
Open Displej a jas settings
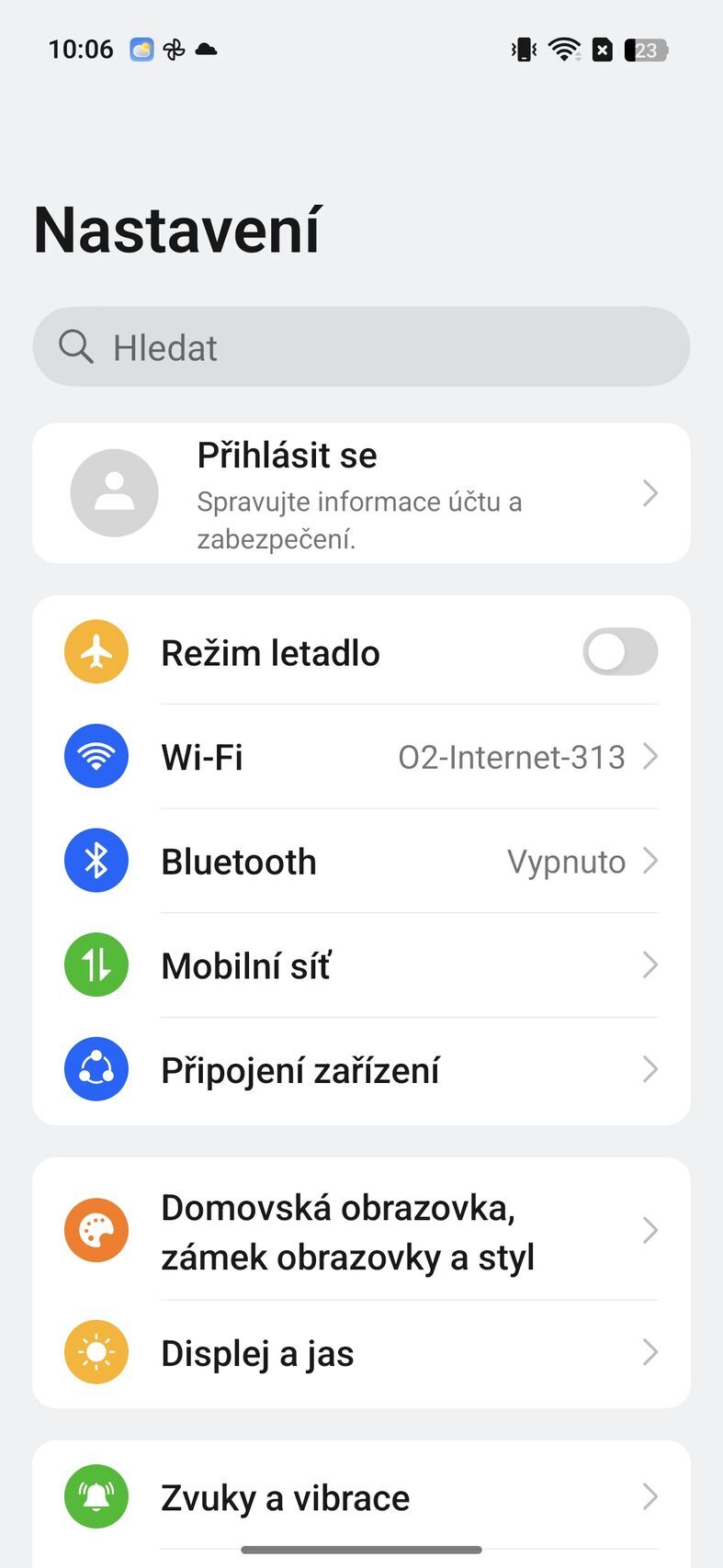367,1352
